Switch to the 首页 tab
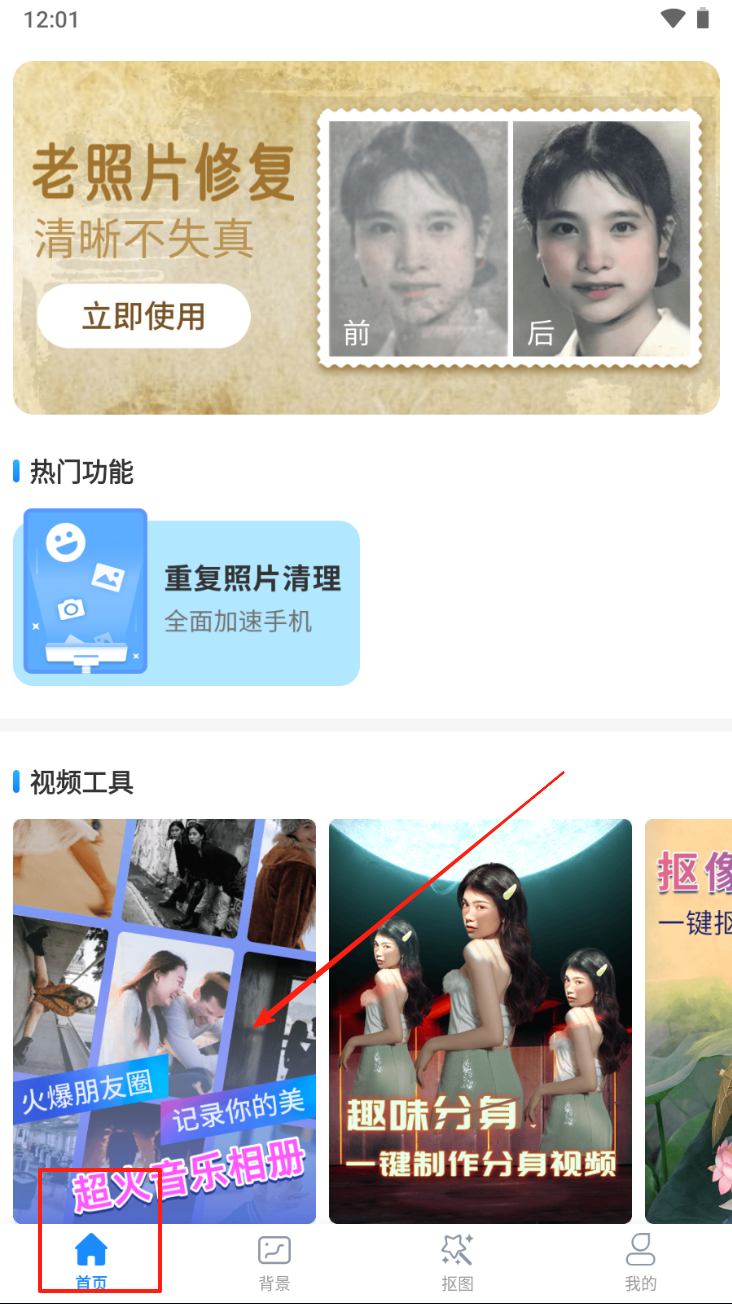 pyautogui.click(x=92, y=1262)
